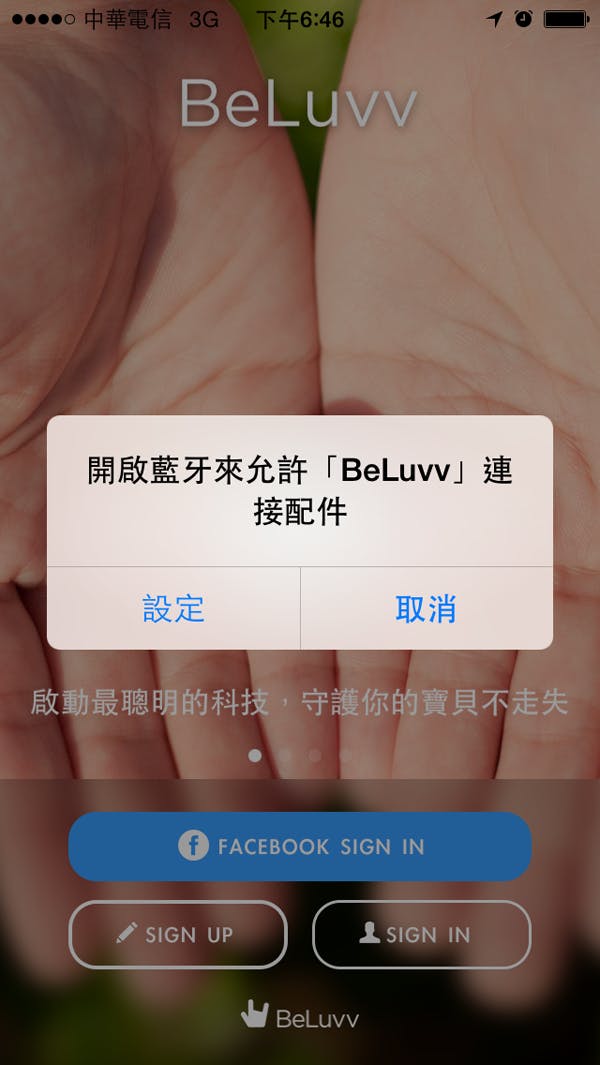Viewport: 600px width, 1065px height.
Task: Sign in with Facebook
Action: point(300,846)
